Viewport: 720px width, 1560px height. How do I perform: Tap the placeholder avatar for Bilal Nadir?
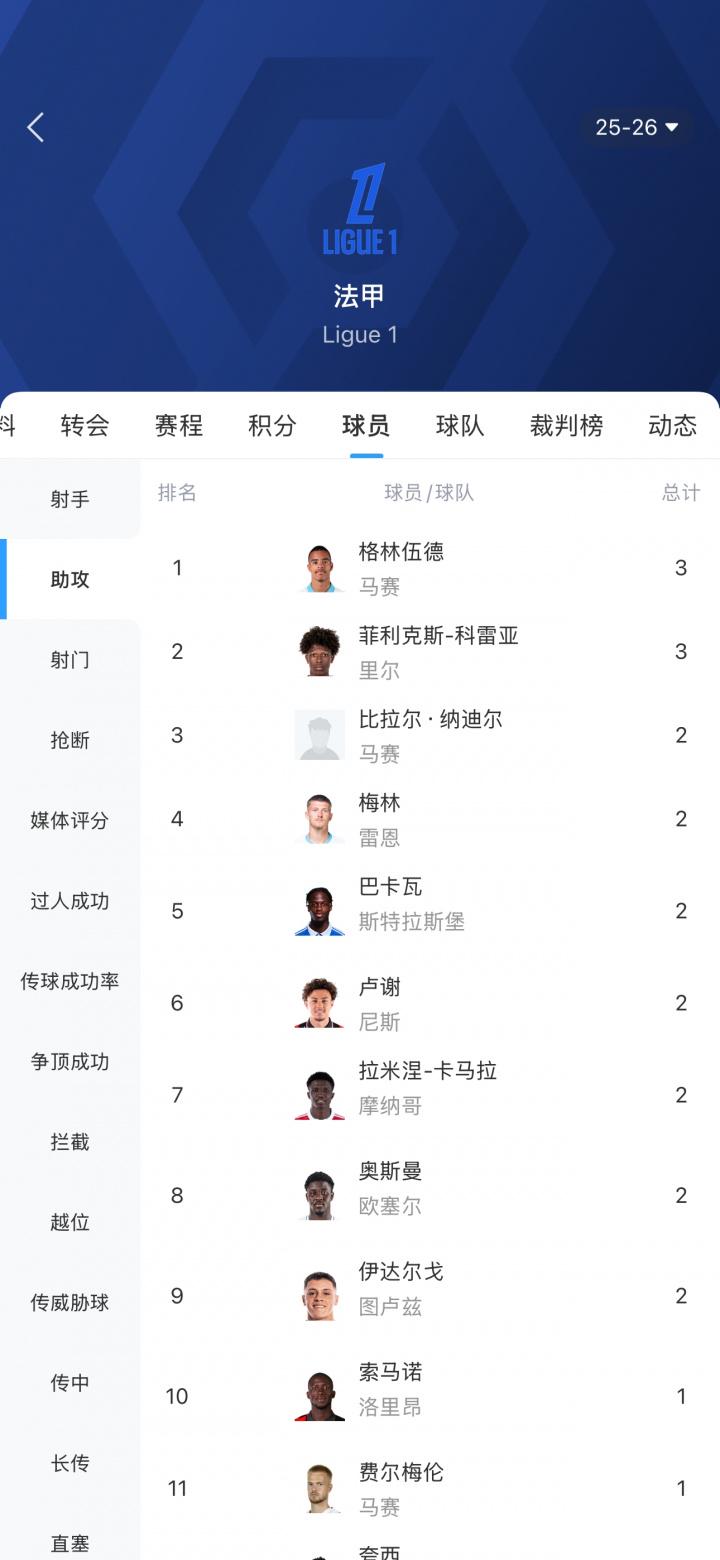point(320,735)
